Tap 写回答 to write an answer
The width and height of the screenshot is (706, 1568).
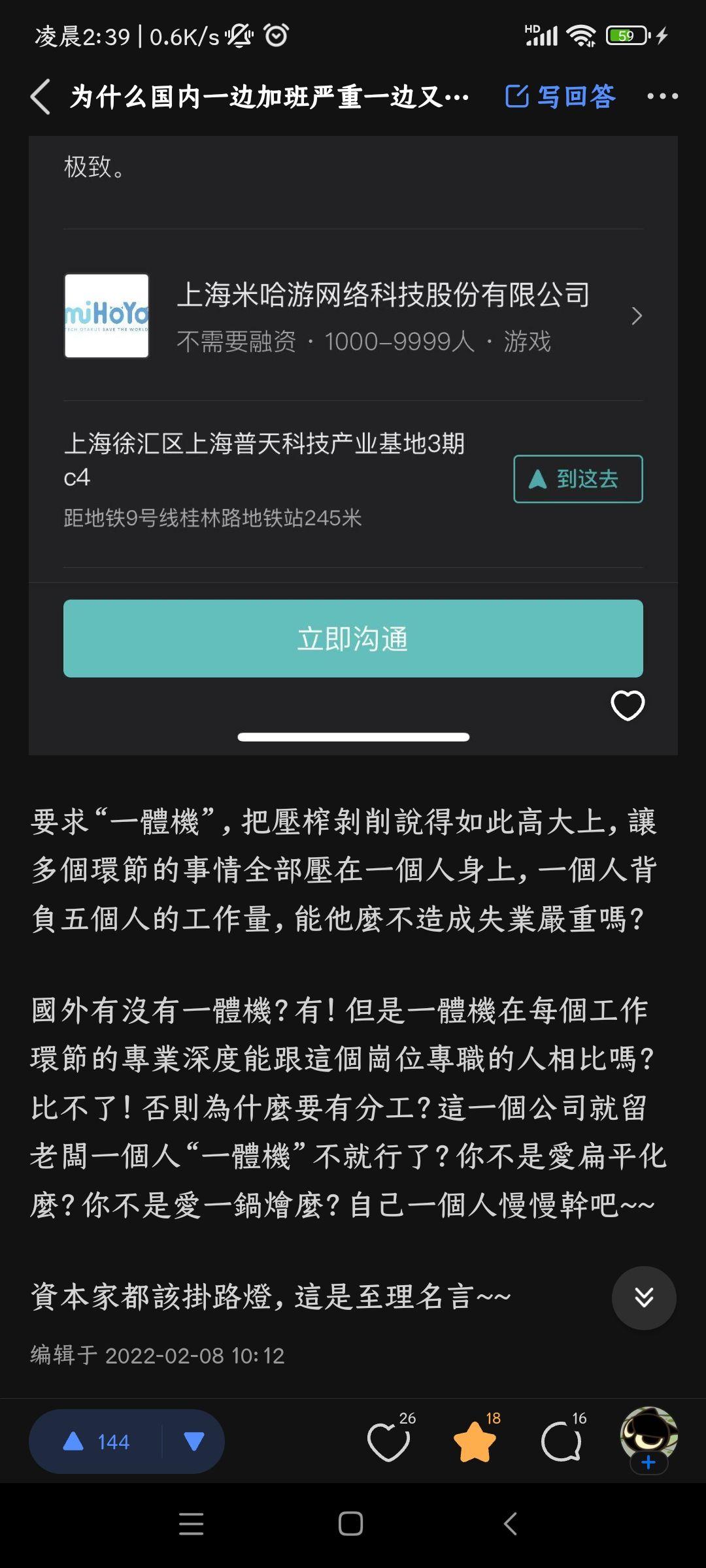coord(560,97)
